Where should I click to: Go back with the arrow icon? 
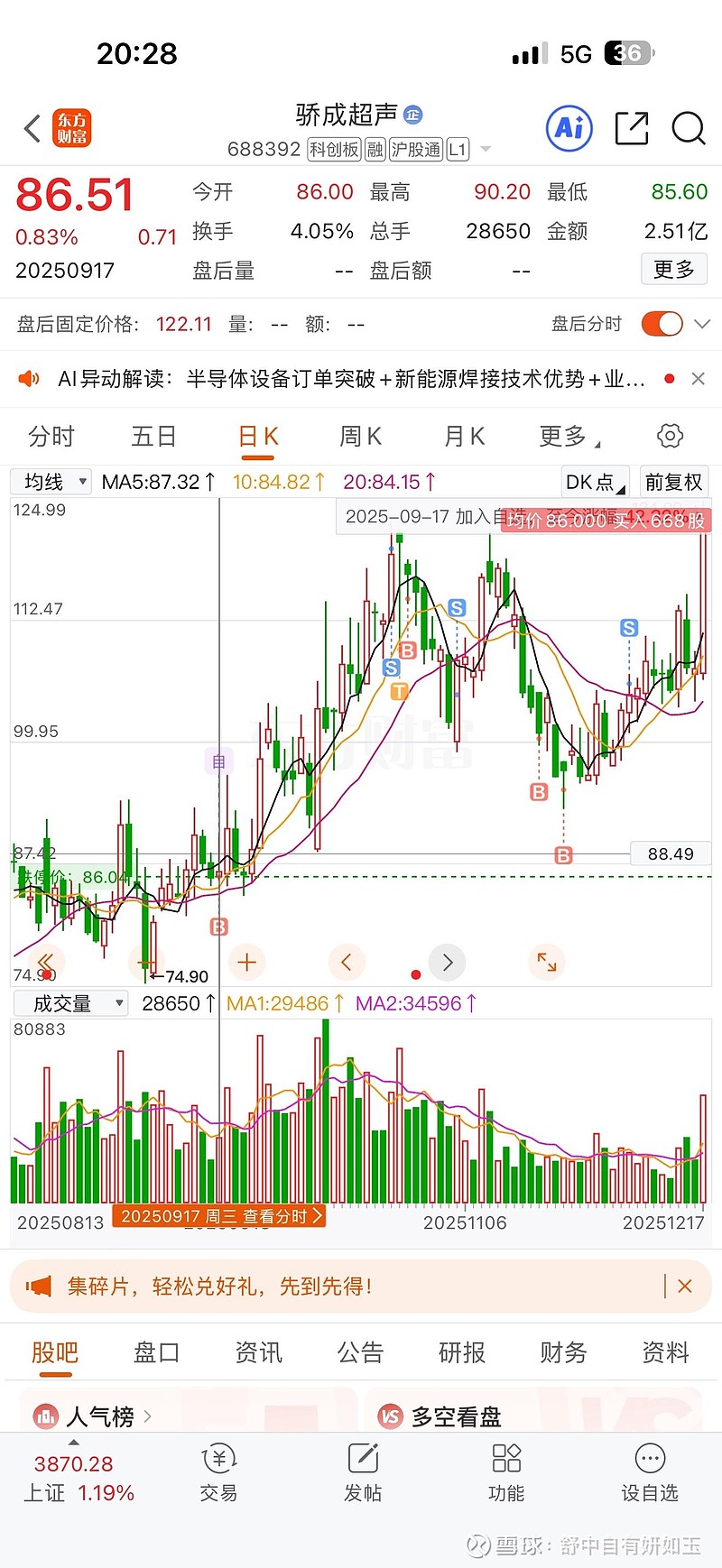pyautogui.click(x=32, y=129)
